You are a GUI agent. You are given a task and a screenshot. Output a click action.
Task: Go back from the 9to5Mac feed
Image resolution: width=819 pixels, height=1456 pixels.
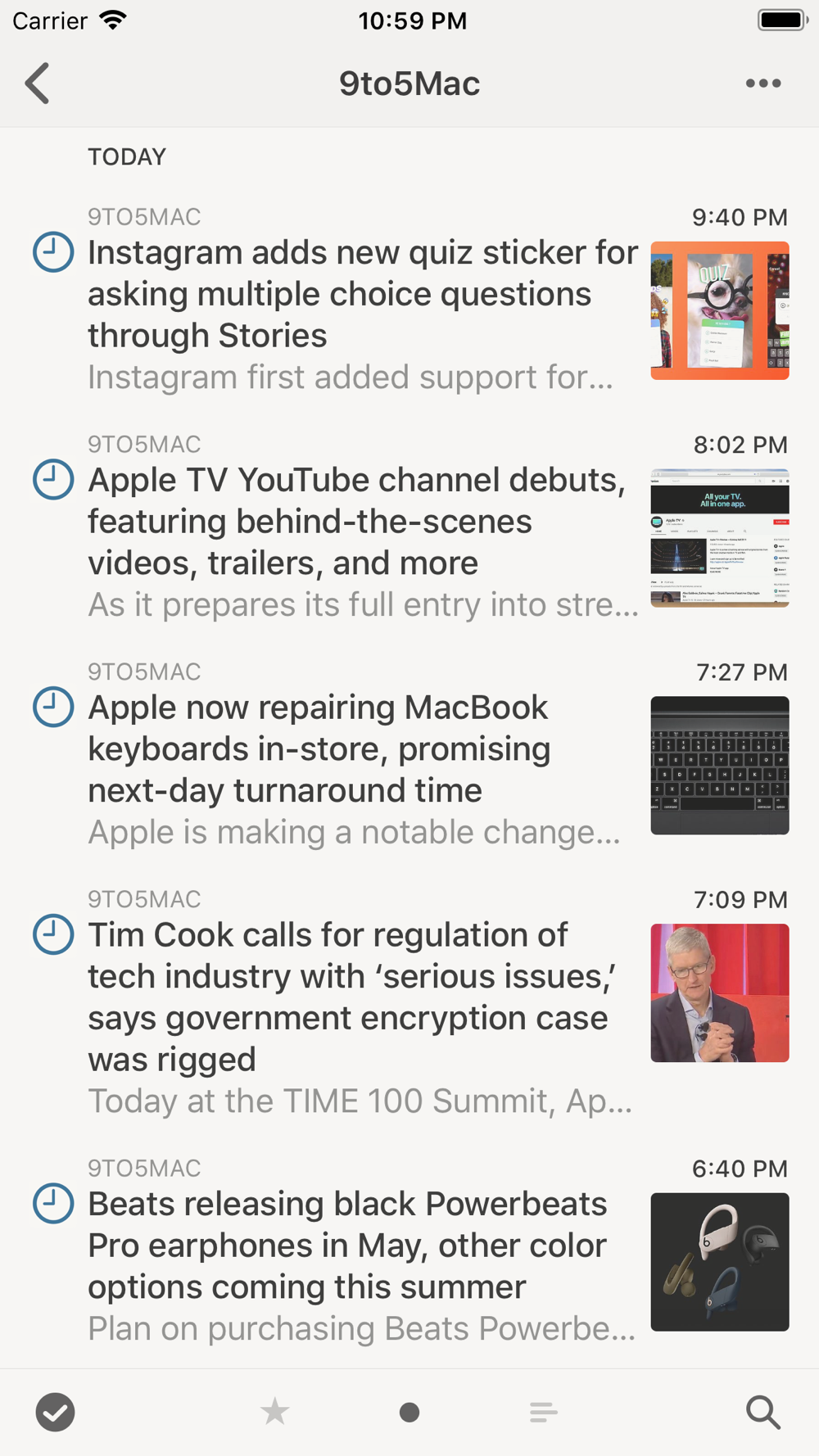point(38,84)
